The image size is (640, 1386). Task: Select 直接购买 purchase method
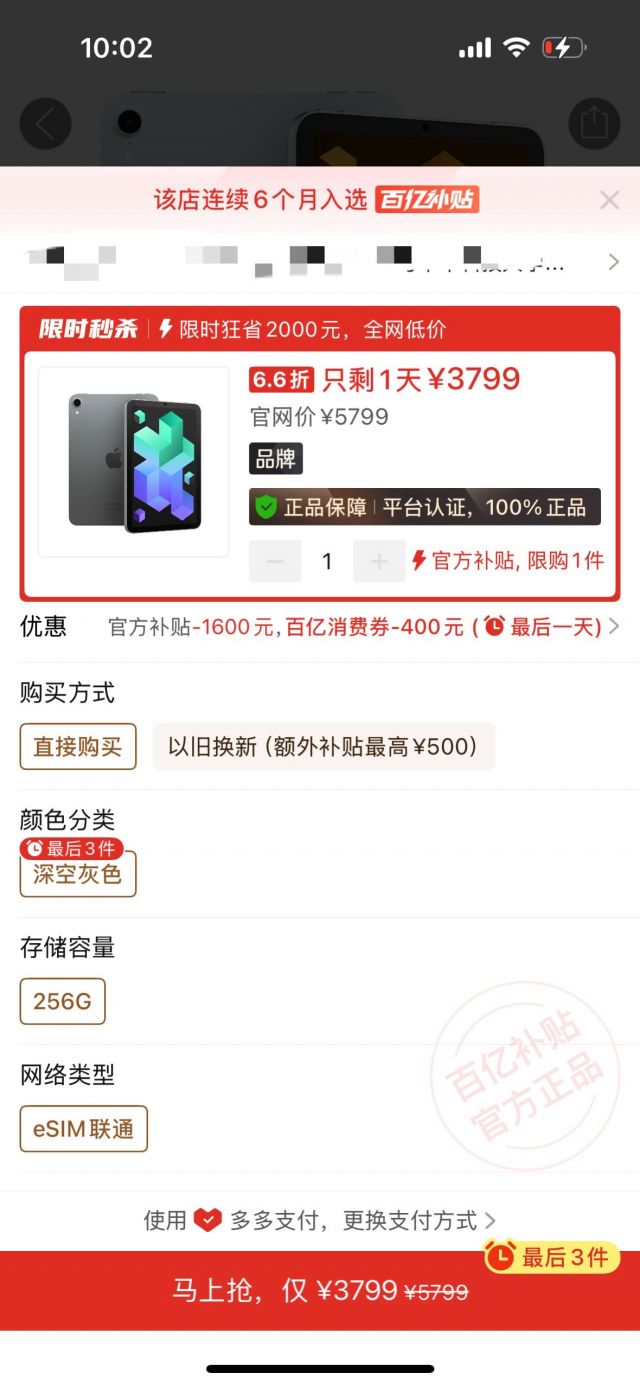pyautogui.click(x=78, y=746)
